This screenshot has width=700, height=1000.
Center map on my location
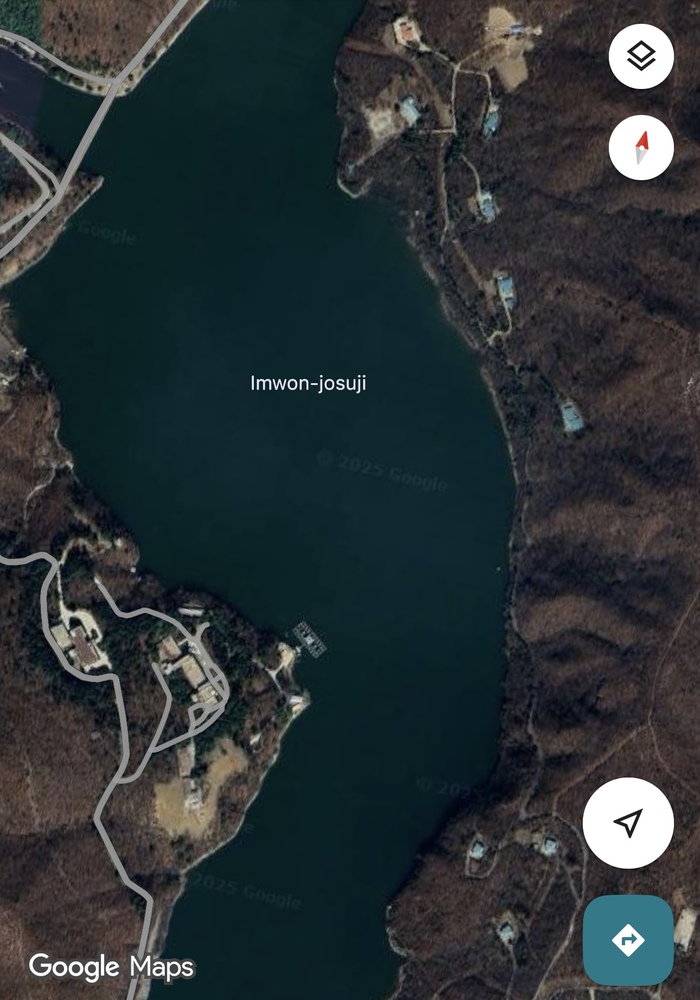[628, 823]
